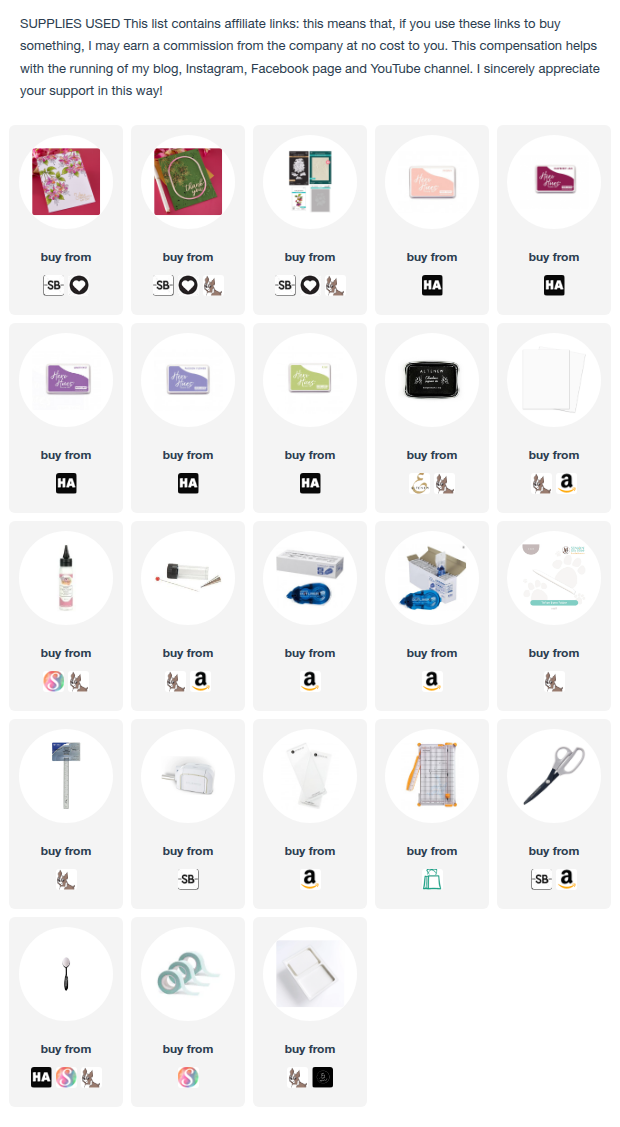Buy the three tape rolls from rainbow S store
Image resolution: width=620 pixels, height=1127 pixels.
[x=187, y=1077]
